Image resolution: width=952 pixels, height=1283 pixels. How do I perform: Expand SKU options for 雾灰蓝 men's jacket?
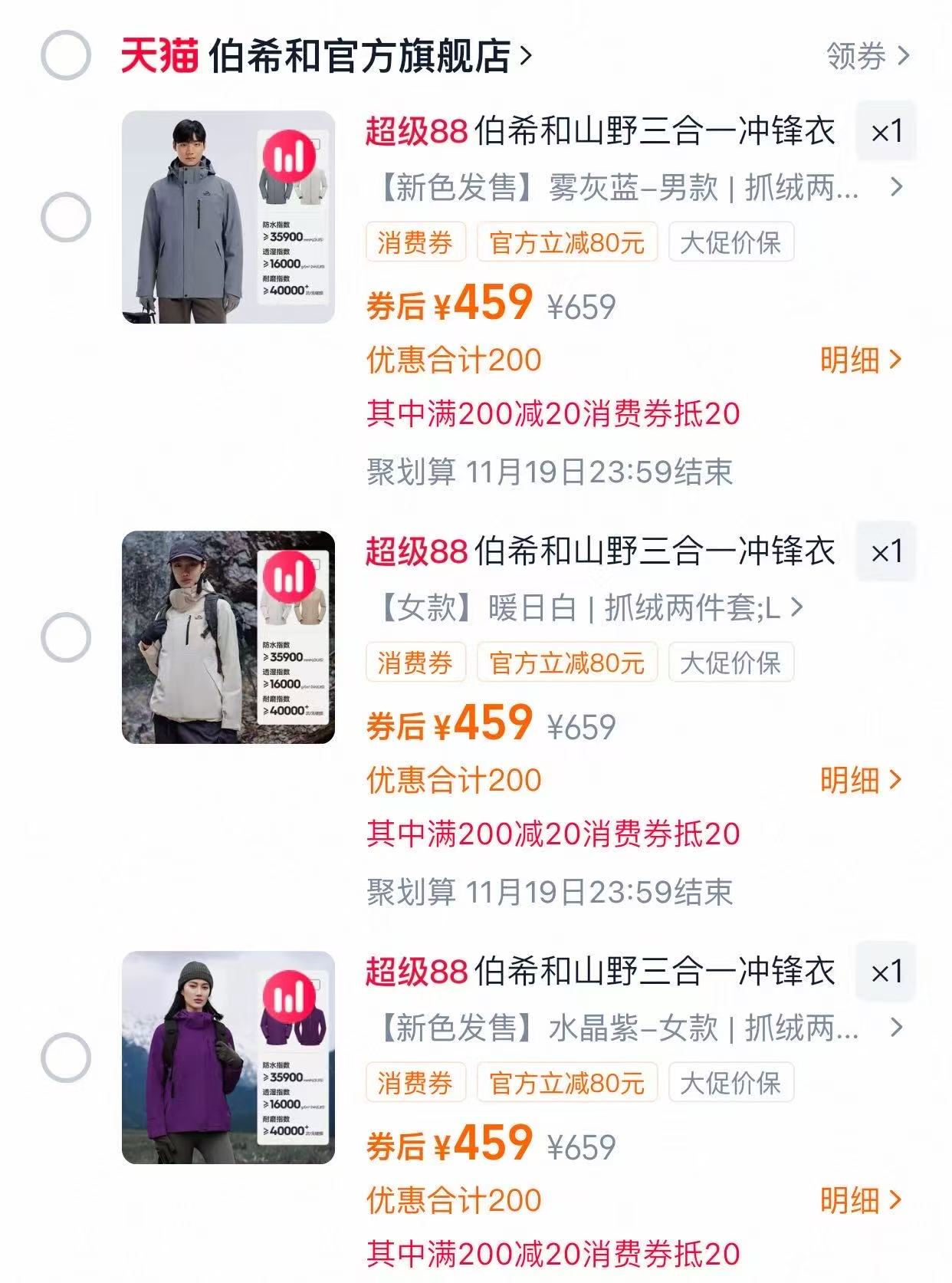[x=898, y=186]
